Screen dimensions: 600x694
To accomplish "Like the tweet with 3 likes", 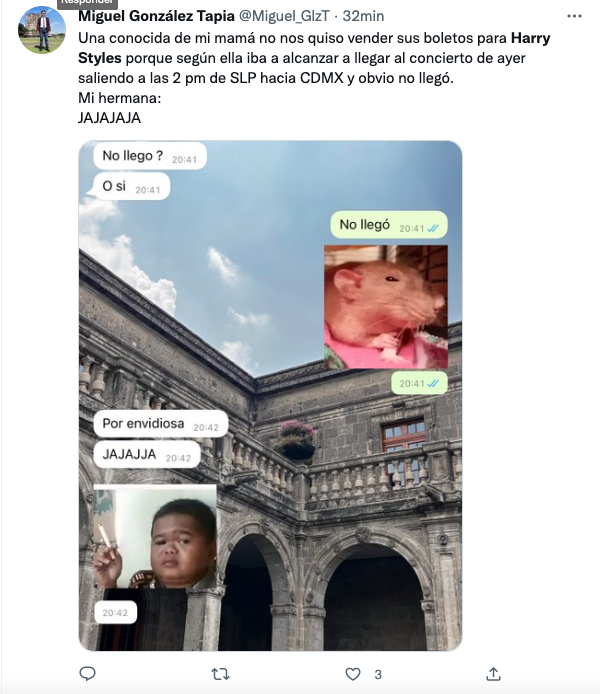I will (x=354, y=673).
